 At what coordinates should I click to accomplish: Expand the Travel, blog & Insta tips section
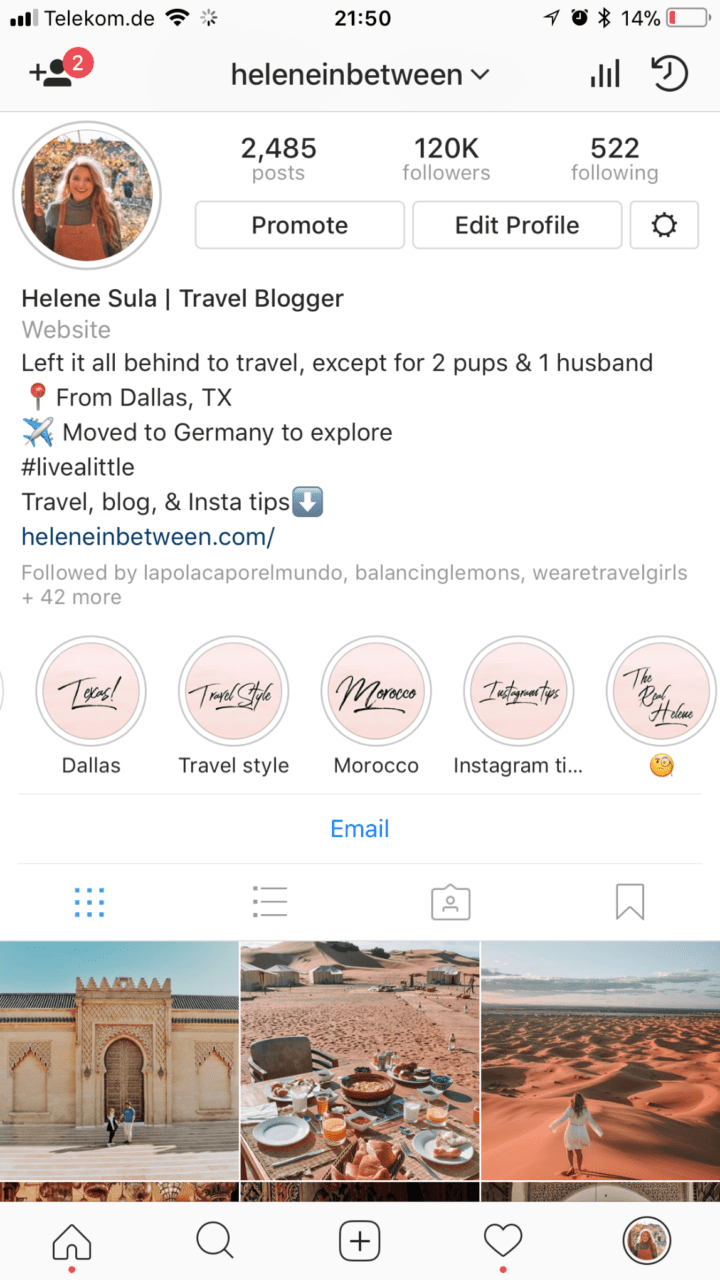tap(306, 501)
